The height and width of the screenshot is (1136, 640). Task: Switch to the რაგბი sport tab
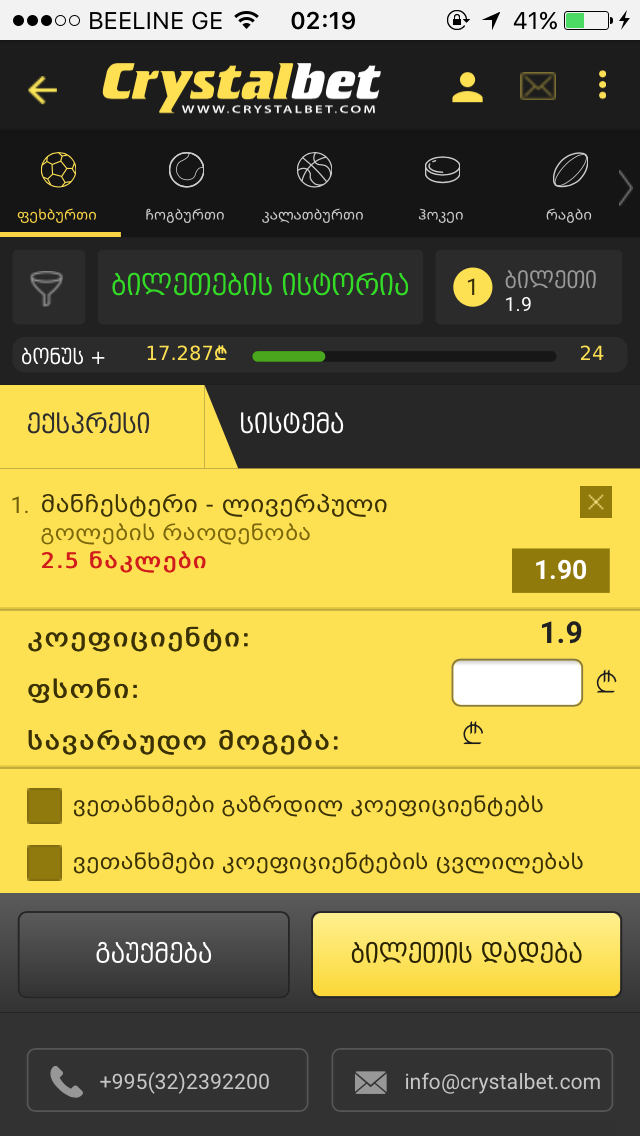569,186
